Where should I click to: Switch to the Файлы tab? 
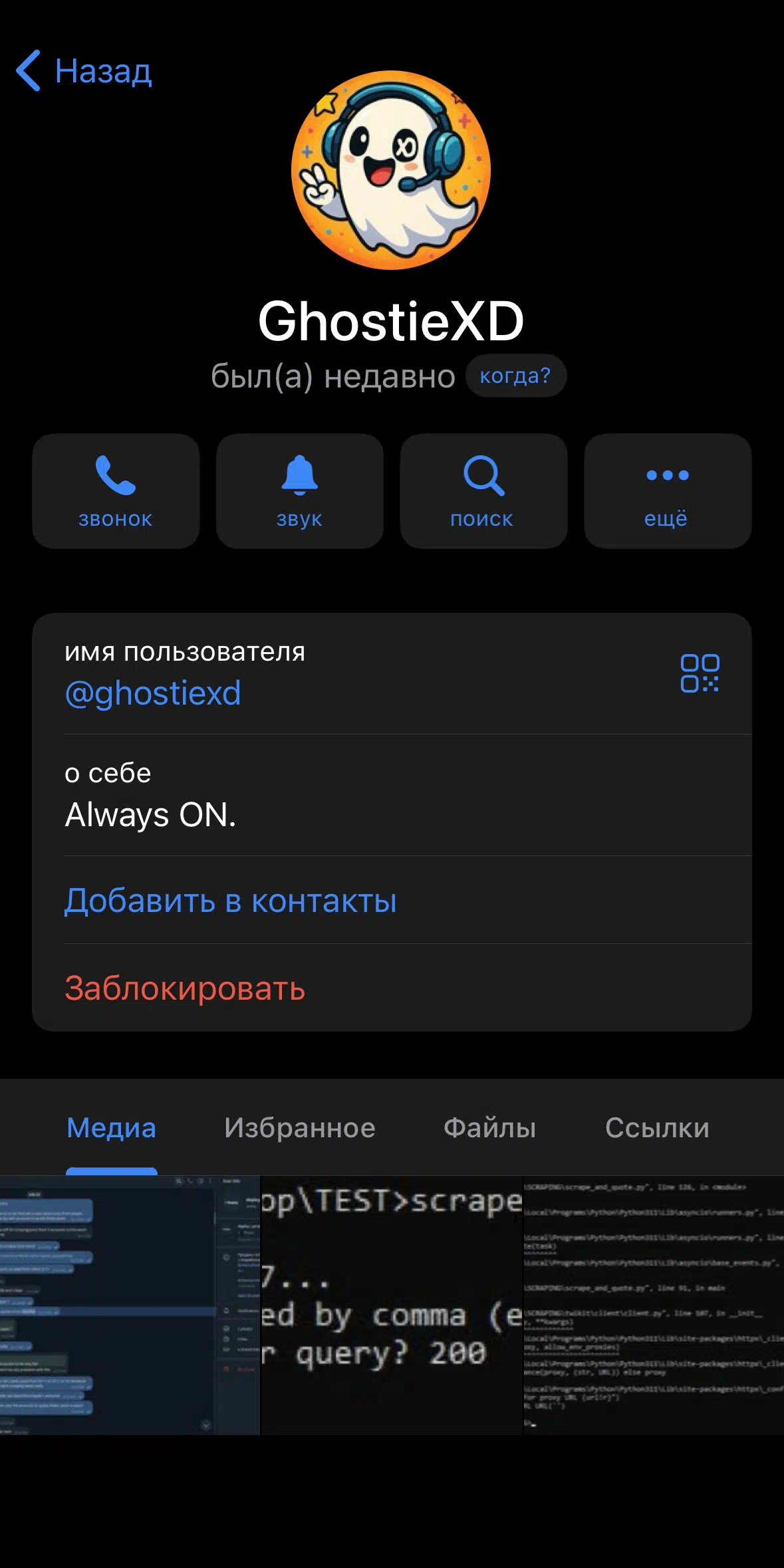click(490, 1128)
